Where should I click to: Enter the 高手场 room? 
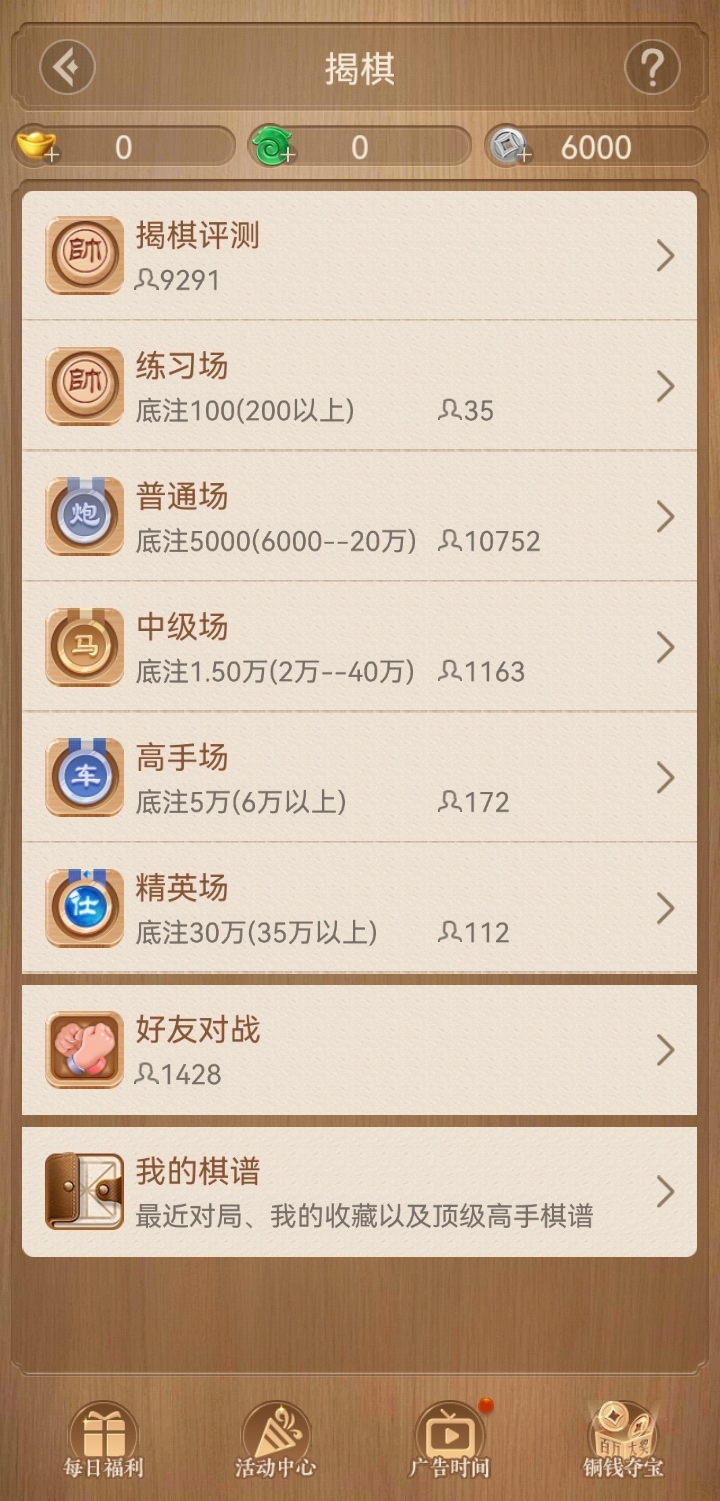tap(359, 777)
